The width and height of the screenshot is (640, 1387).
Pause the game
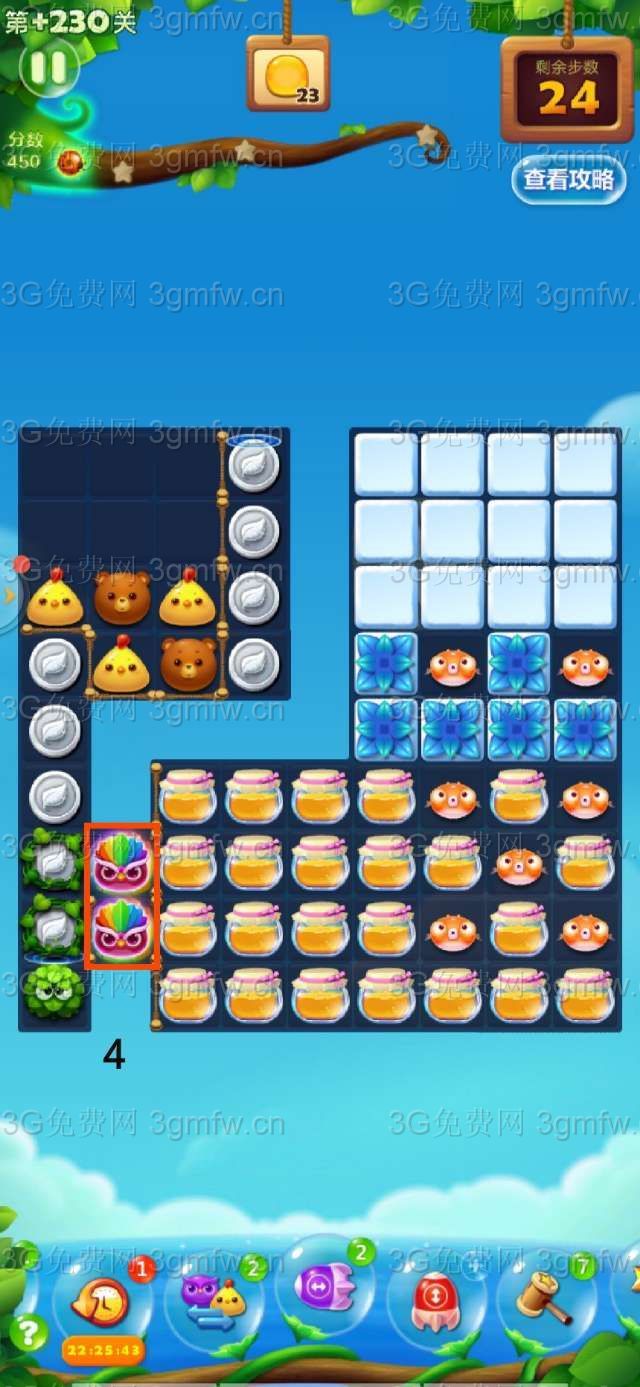(x=47, y=68)
